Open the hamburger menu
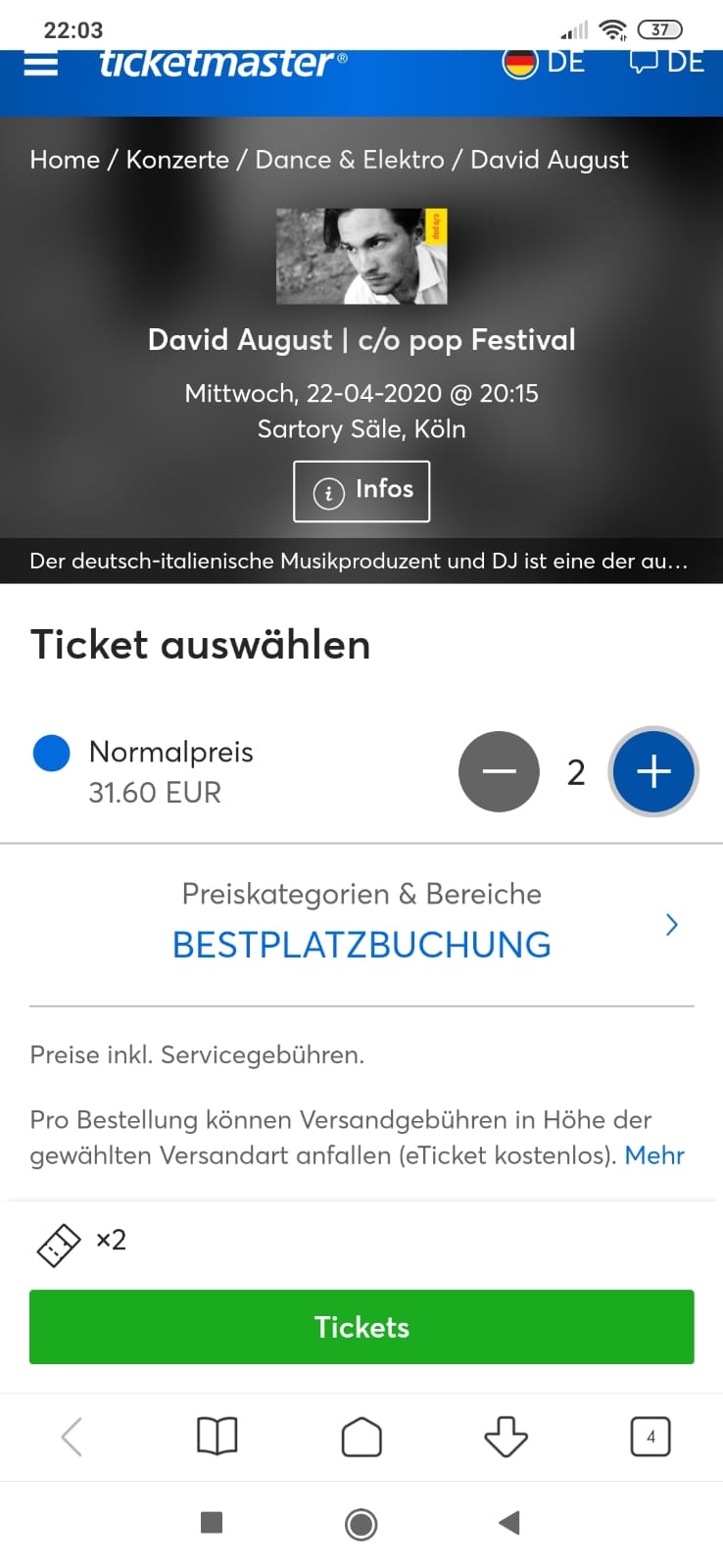The image size is (723, 1568). tap(40, 64)
